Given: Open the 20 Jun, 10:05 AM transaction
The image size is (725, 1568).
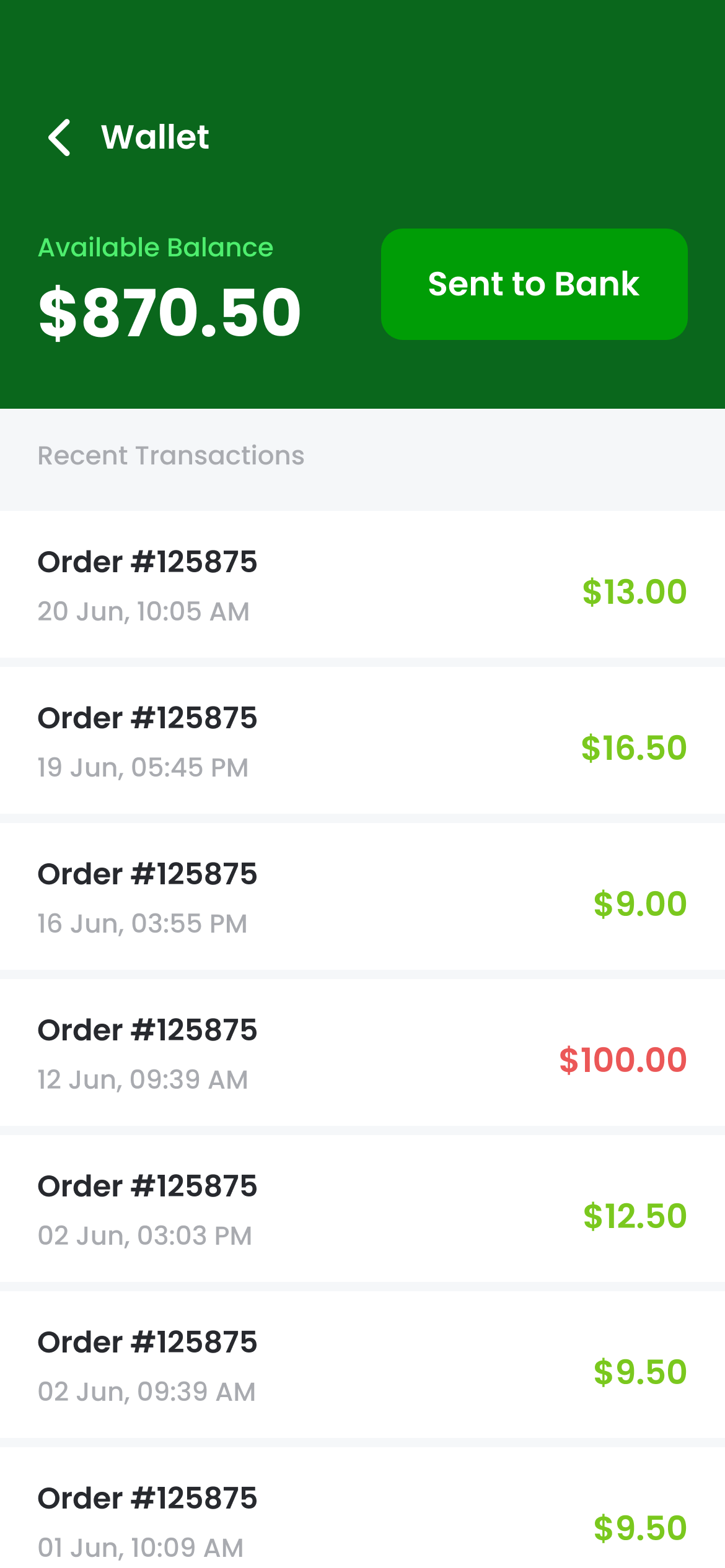Looking at the screenshot, I should 362,585.
